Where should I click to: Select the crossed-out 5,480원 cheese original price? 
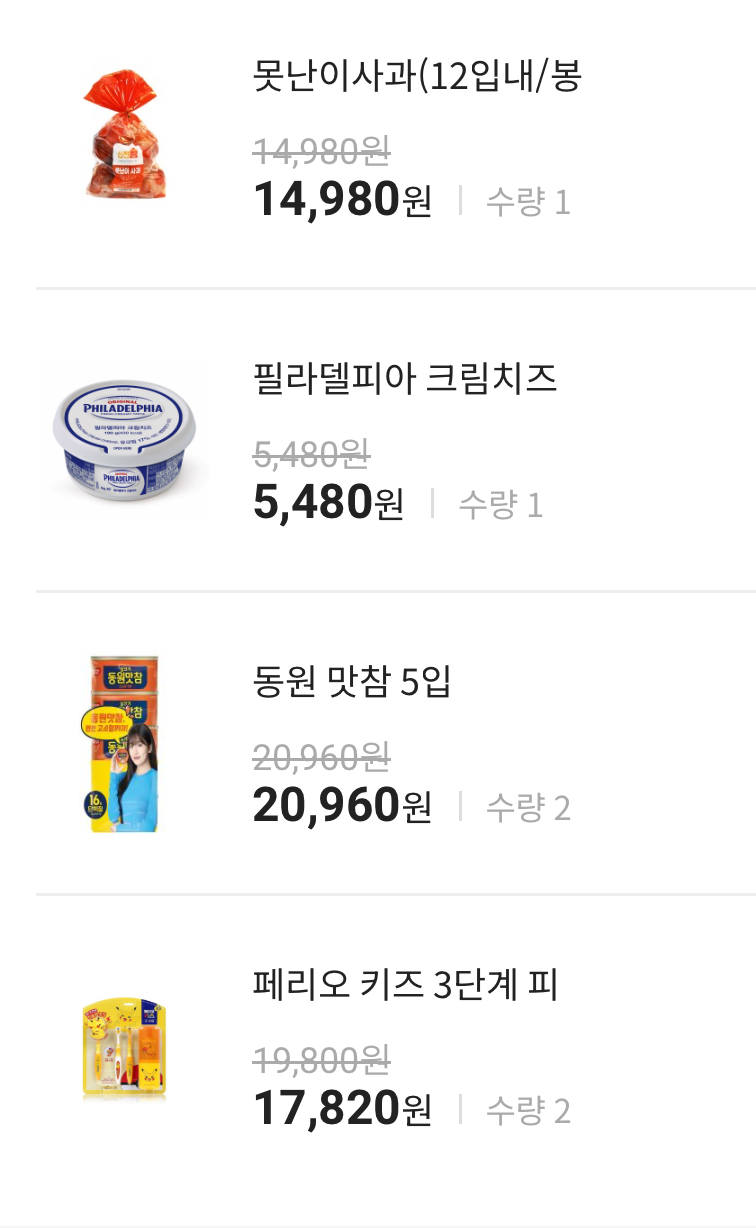[x=310, y=454]
